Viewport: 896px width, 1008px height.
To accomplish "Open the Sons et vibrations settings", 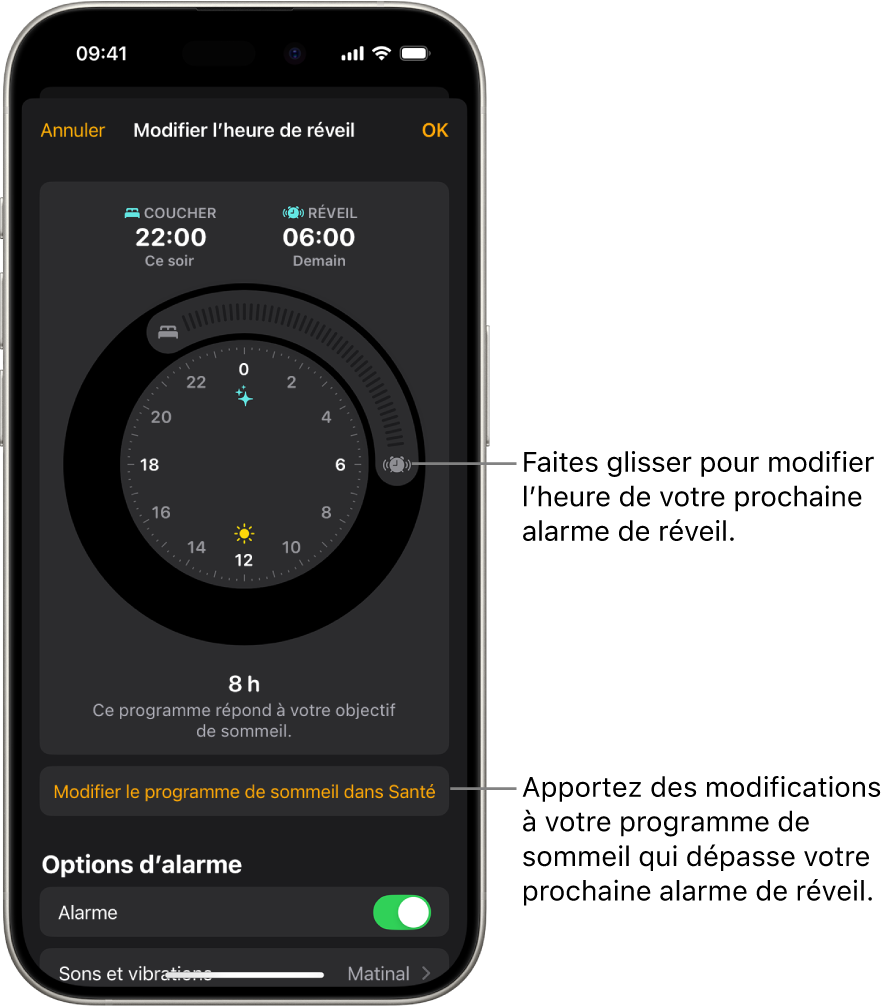I will point(244,973).
